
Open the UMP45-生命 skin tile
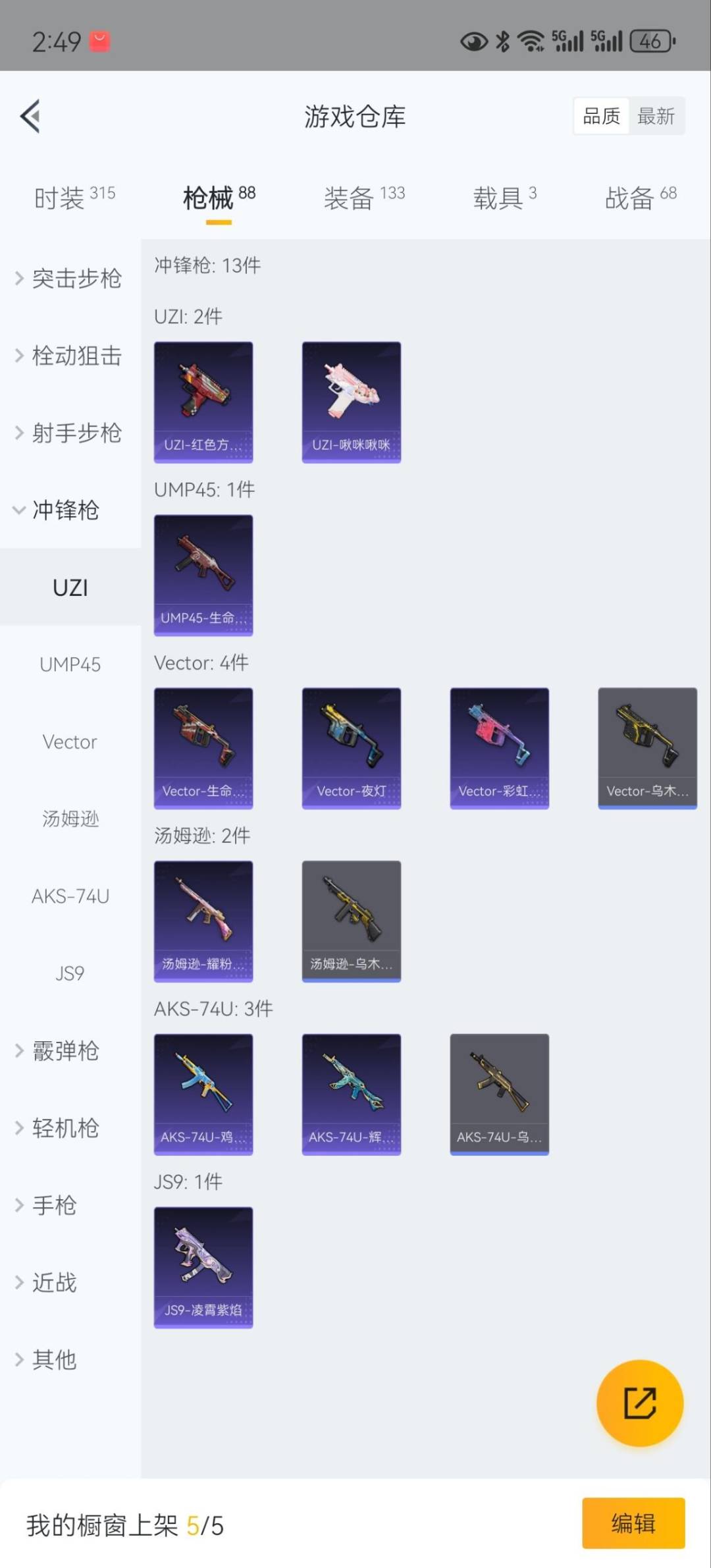click(203, 575)
